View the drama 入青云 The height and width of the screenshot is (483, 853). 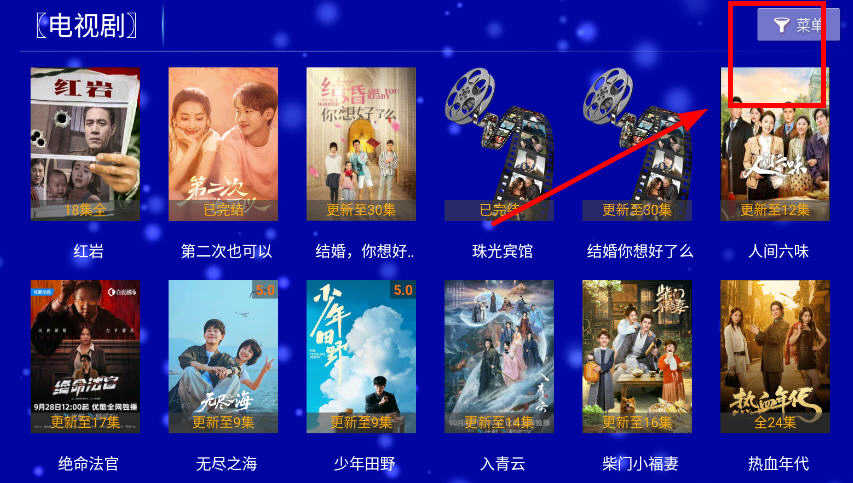[499, 356]
